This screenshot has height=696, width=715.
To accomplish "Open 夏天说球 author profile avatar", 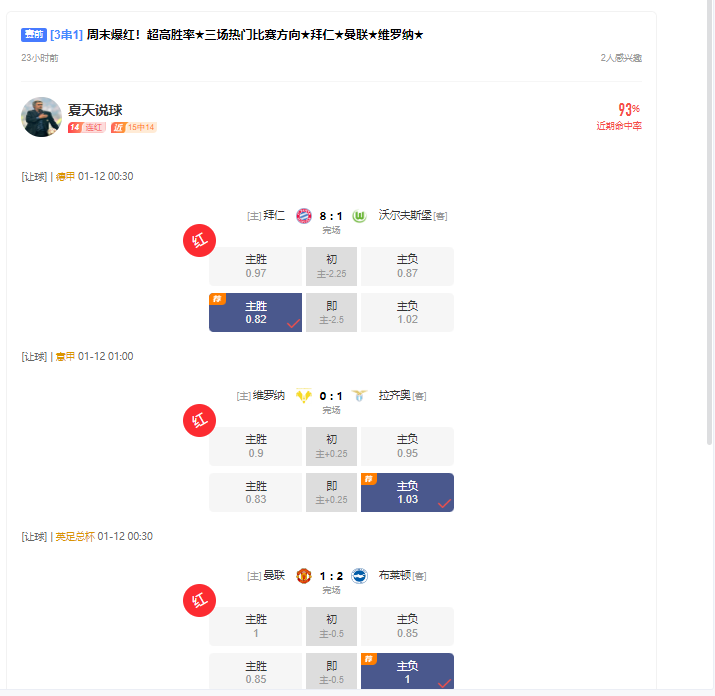I will (41, 117).
